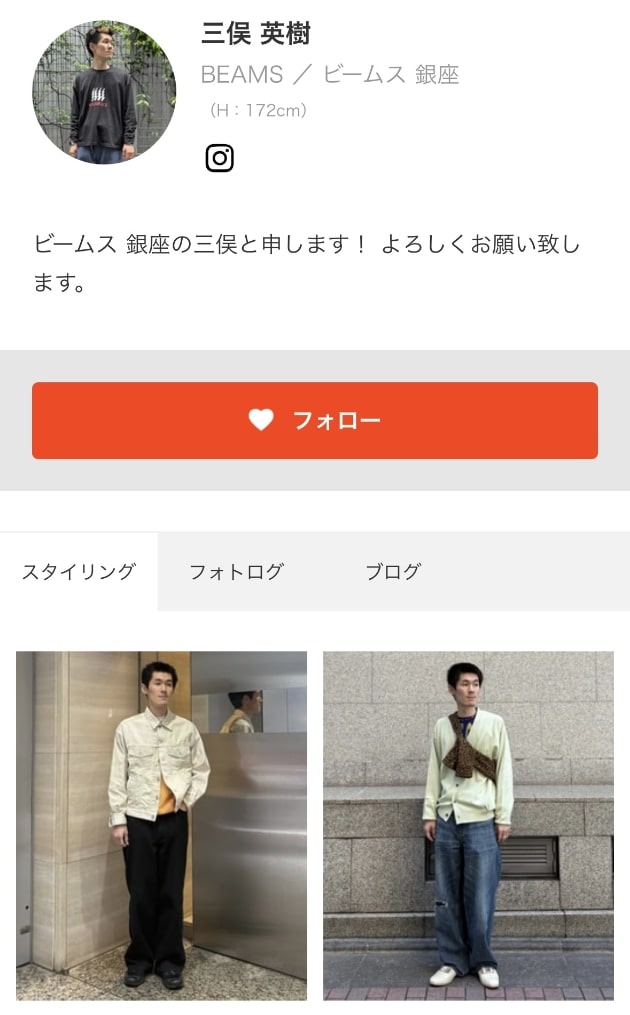Open the staff member's Instagram link
The image size is (630, 1015).
(x=219, y=158)
